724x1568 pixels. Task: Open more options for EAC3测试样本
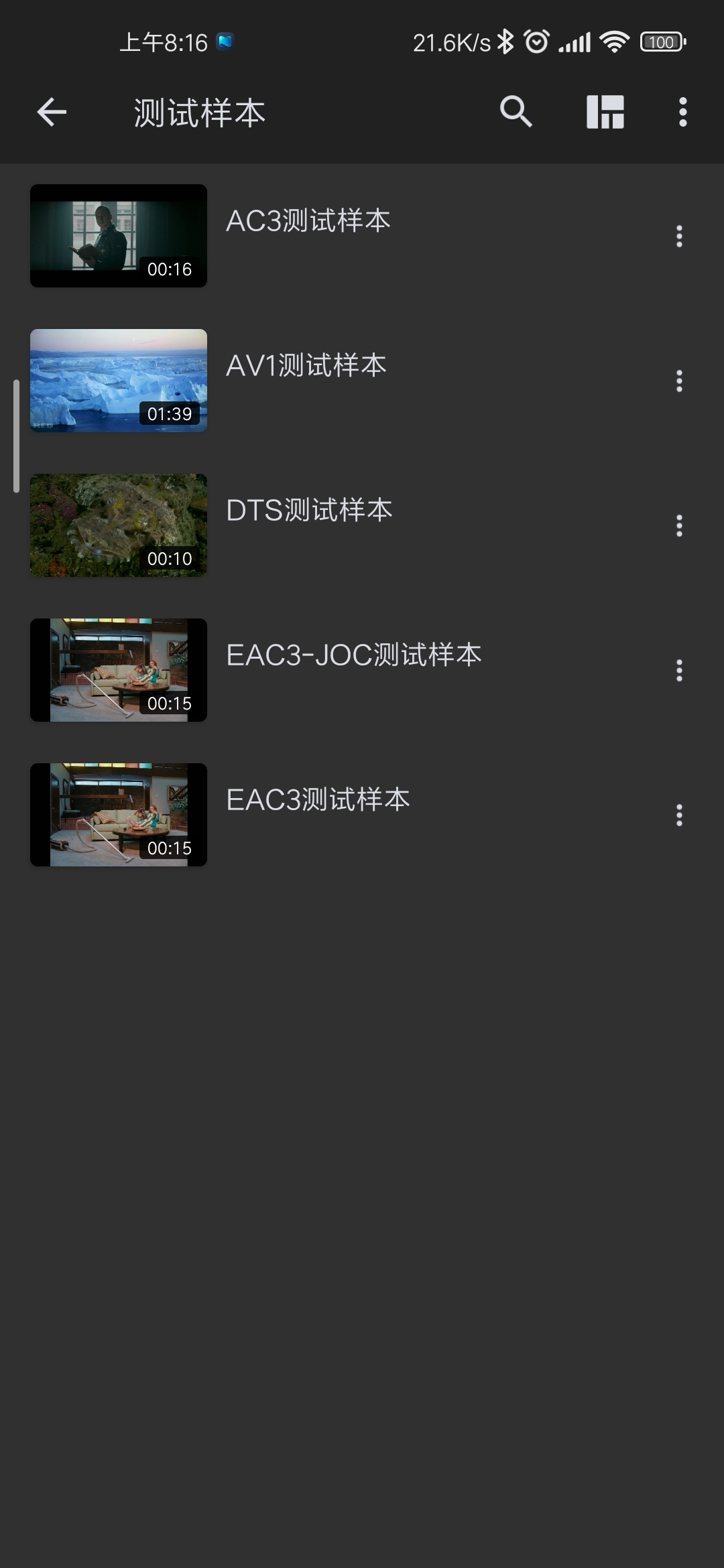coord(679,815)
